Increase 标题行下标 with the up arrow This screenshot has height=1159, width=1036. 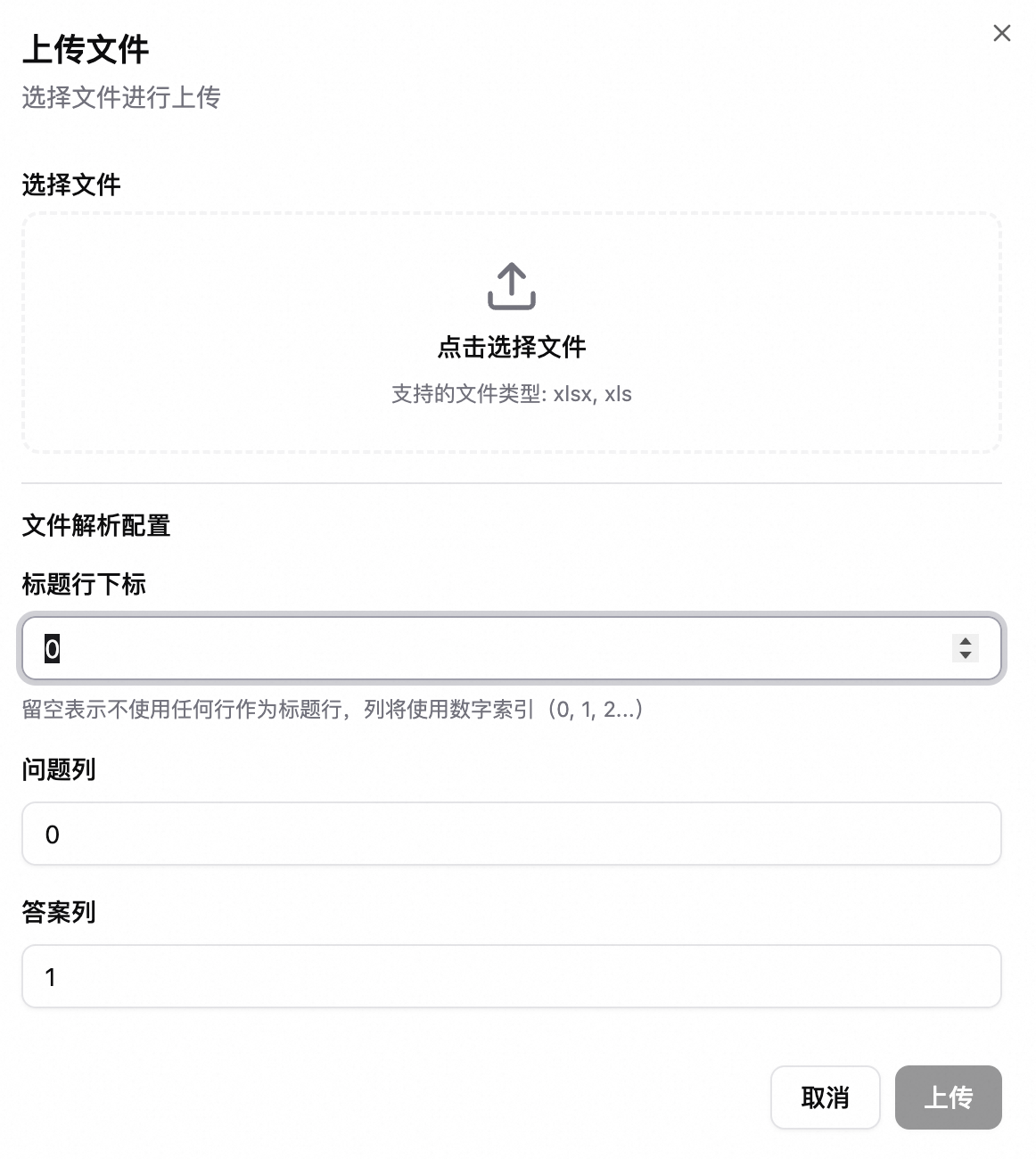965,641
